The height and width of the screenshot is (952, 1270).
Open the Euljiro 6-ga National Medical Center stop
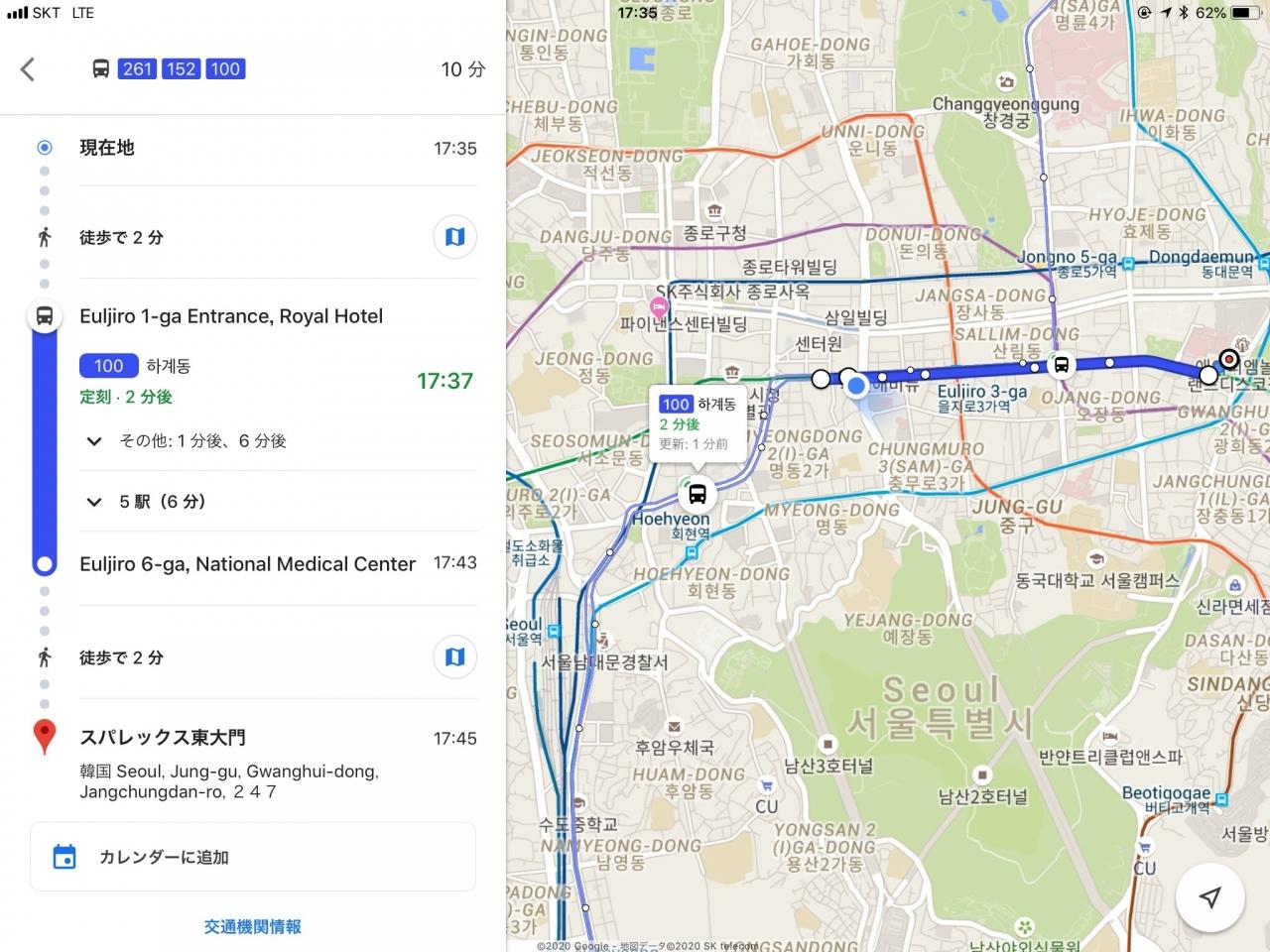coord(247,564)
